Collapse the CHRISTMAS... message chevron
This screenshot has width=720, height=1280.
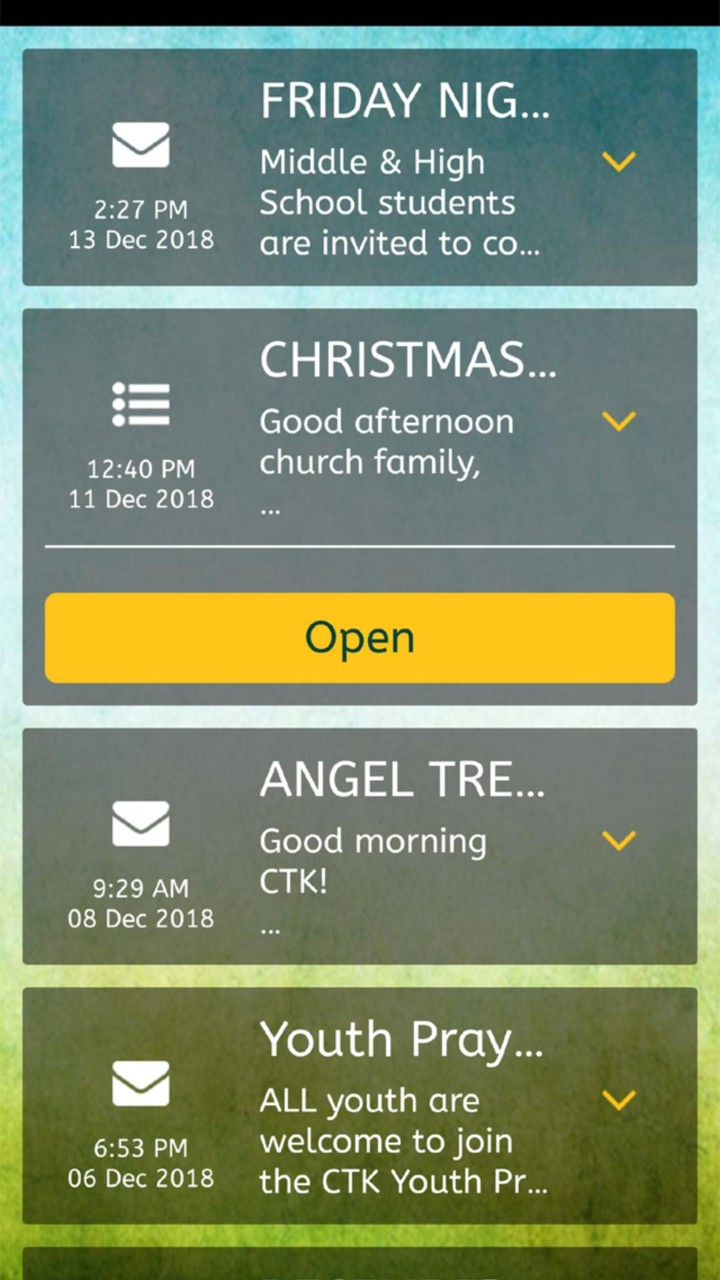pos(619,421)
